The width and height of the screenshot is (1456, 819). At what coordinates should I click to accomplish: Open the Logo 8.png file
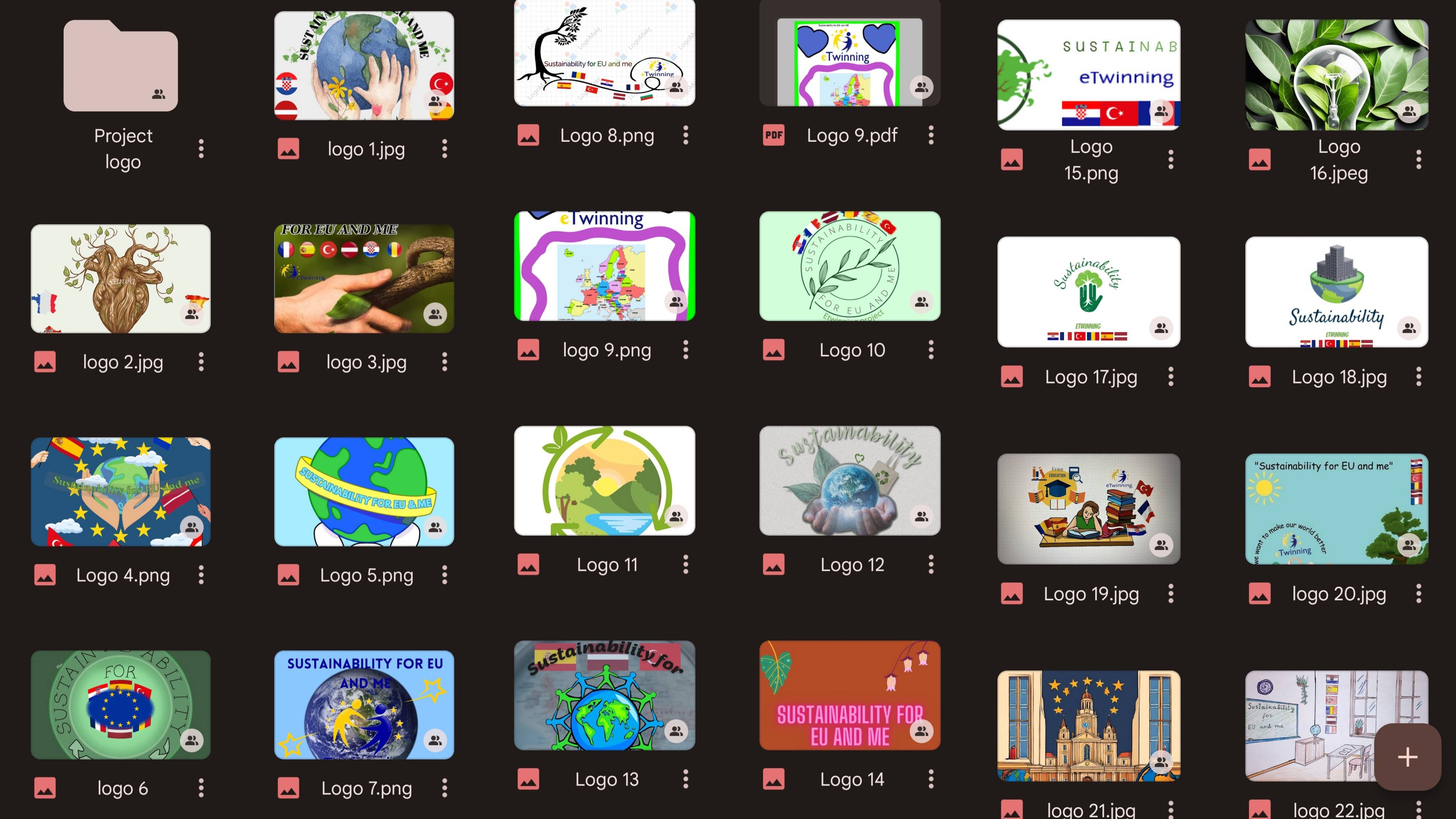(604, 53)
